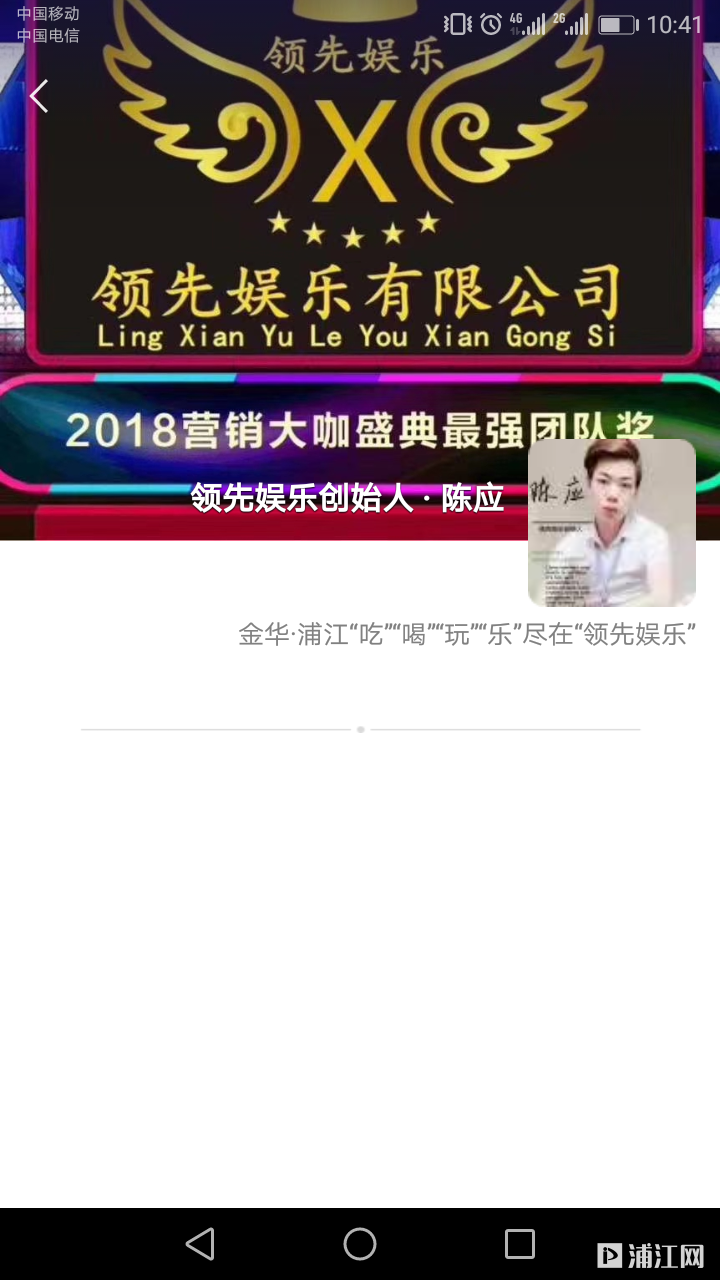
Task: Tap the system back button
Action: point(200,1244)
